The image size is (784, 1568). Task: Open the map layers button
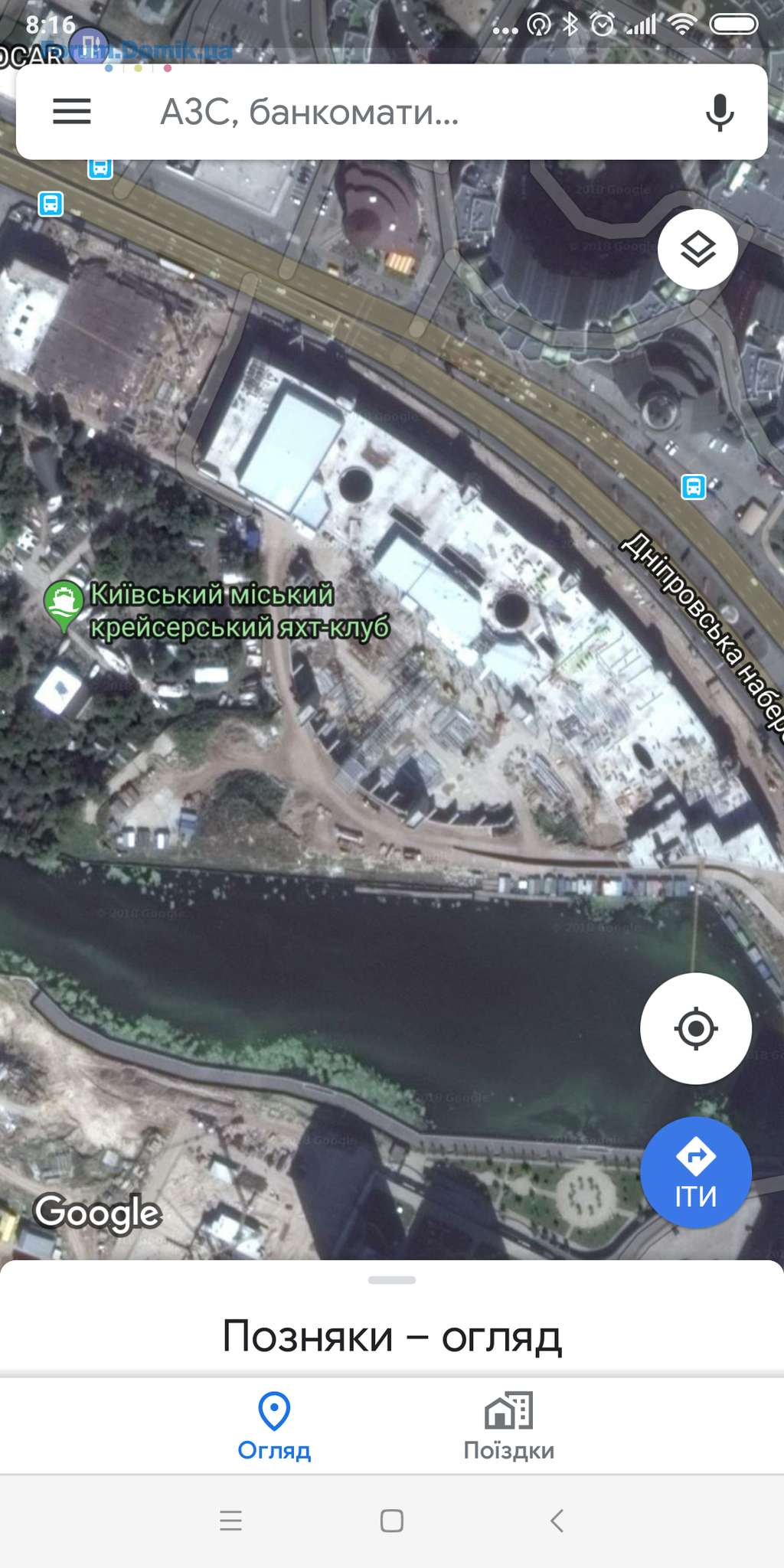[x=697, y=250]
